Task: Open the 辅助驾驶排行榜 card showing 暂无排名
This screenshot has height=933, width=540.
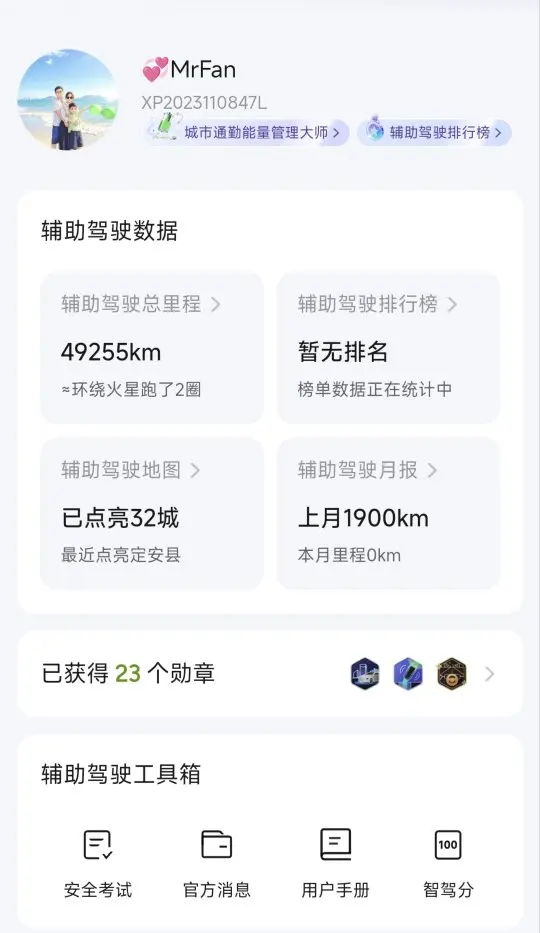Action: [388, 348]
